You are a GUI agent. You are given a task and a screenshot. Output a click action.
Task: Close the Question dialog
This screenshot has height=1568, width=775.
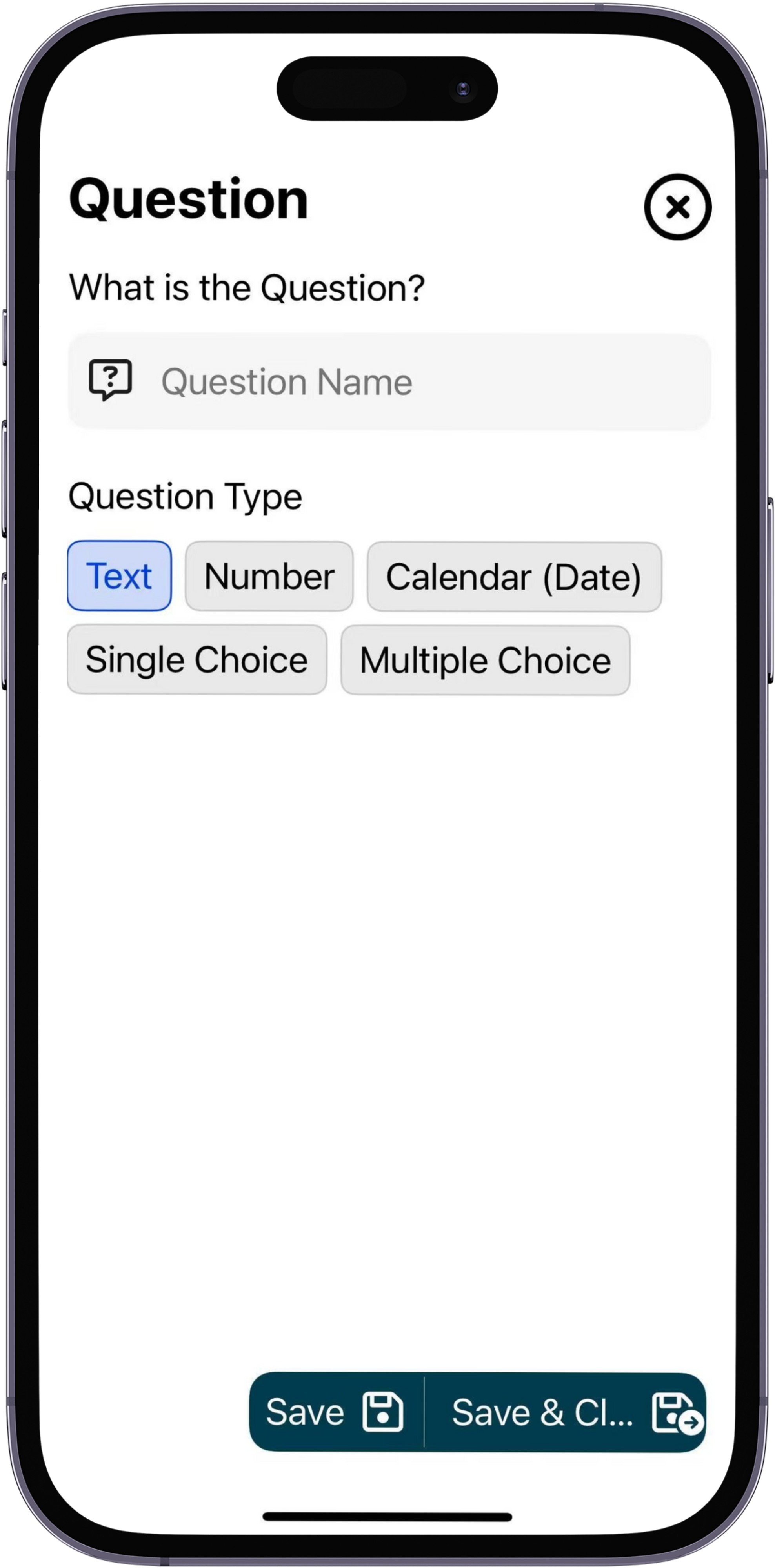coord(677,207)
